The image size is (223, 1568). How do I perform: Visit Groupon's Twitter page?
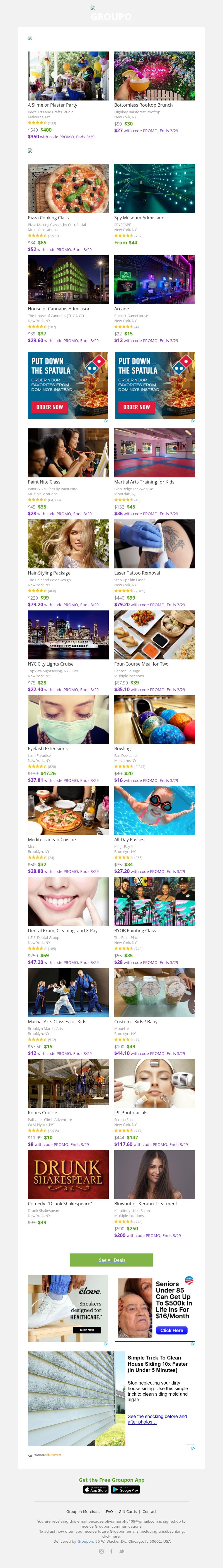coord(122,1551)
